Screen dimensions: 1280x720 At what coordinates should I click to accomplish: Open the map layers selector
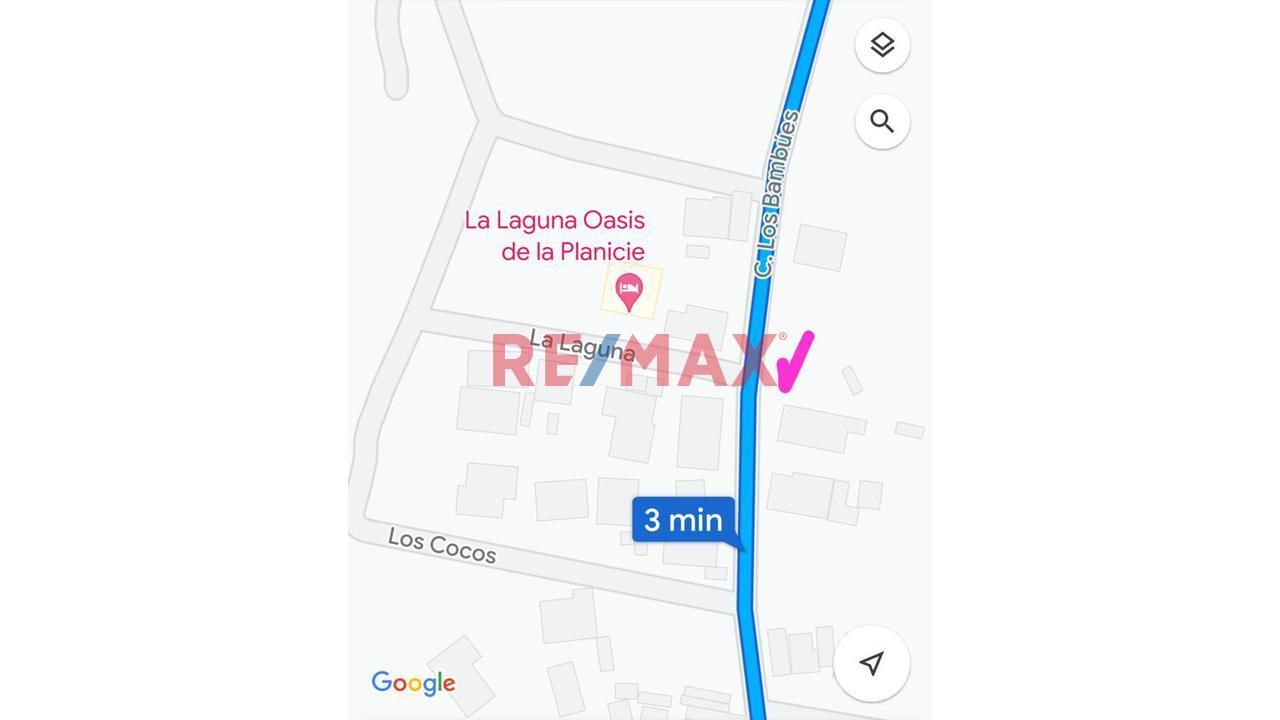[882, 45]
